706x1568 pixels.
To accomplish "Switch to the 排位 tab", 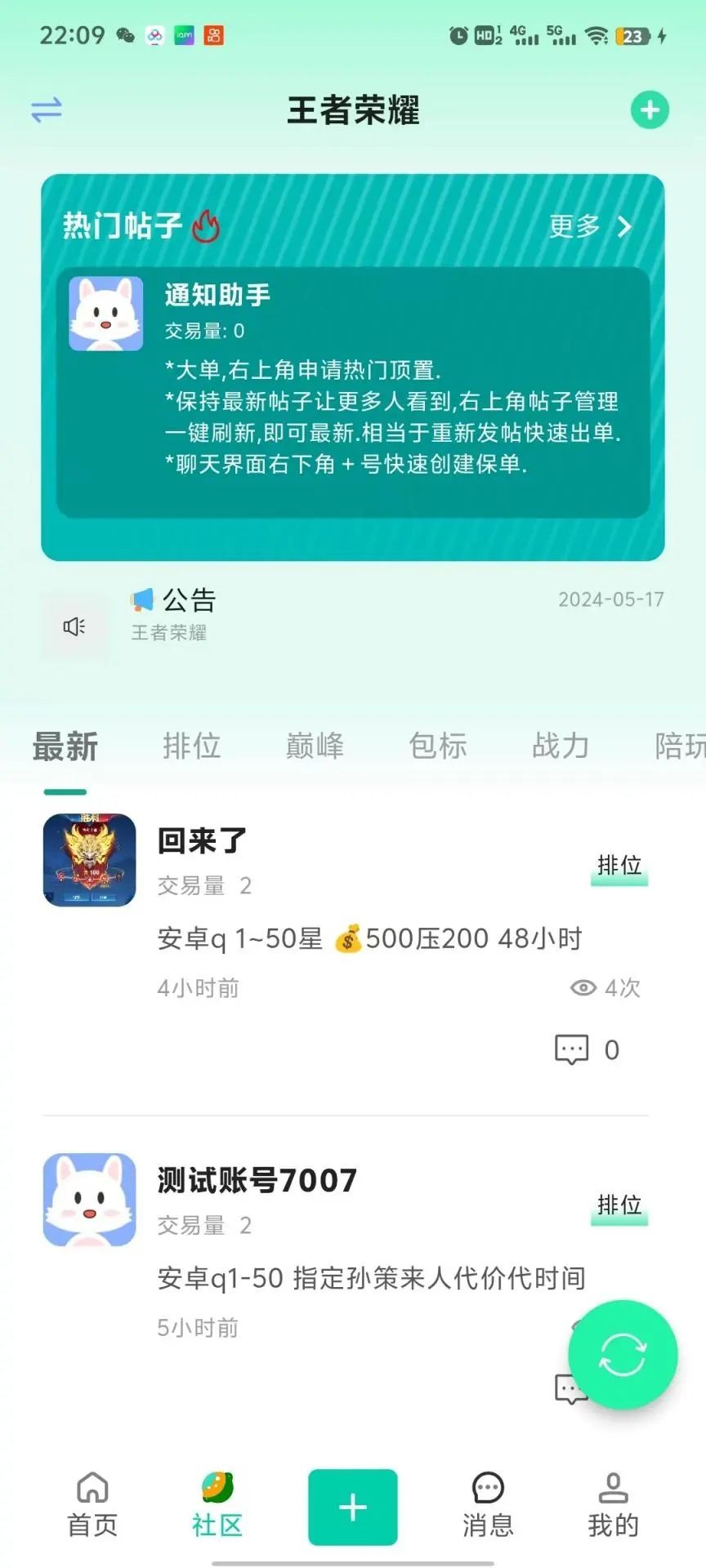I will (x=192, y=746).
